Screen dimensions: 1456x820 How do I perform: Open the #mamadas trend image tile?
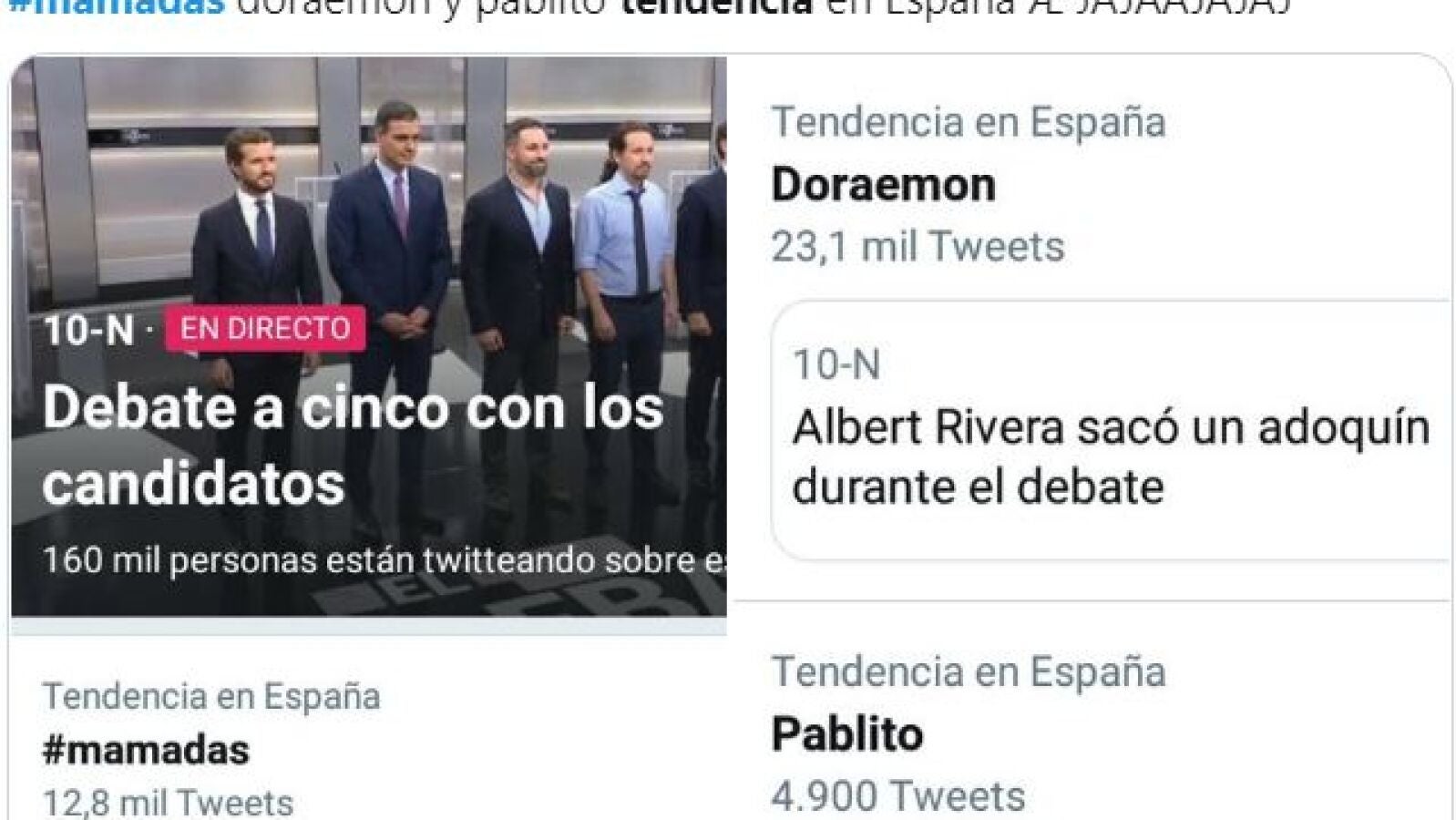pyautogui.click(x=368, y=729)
